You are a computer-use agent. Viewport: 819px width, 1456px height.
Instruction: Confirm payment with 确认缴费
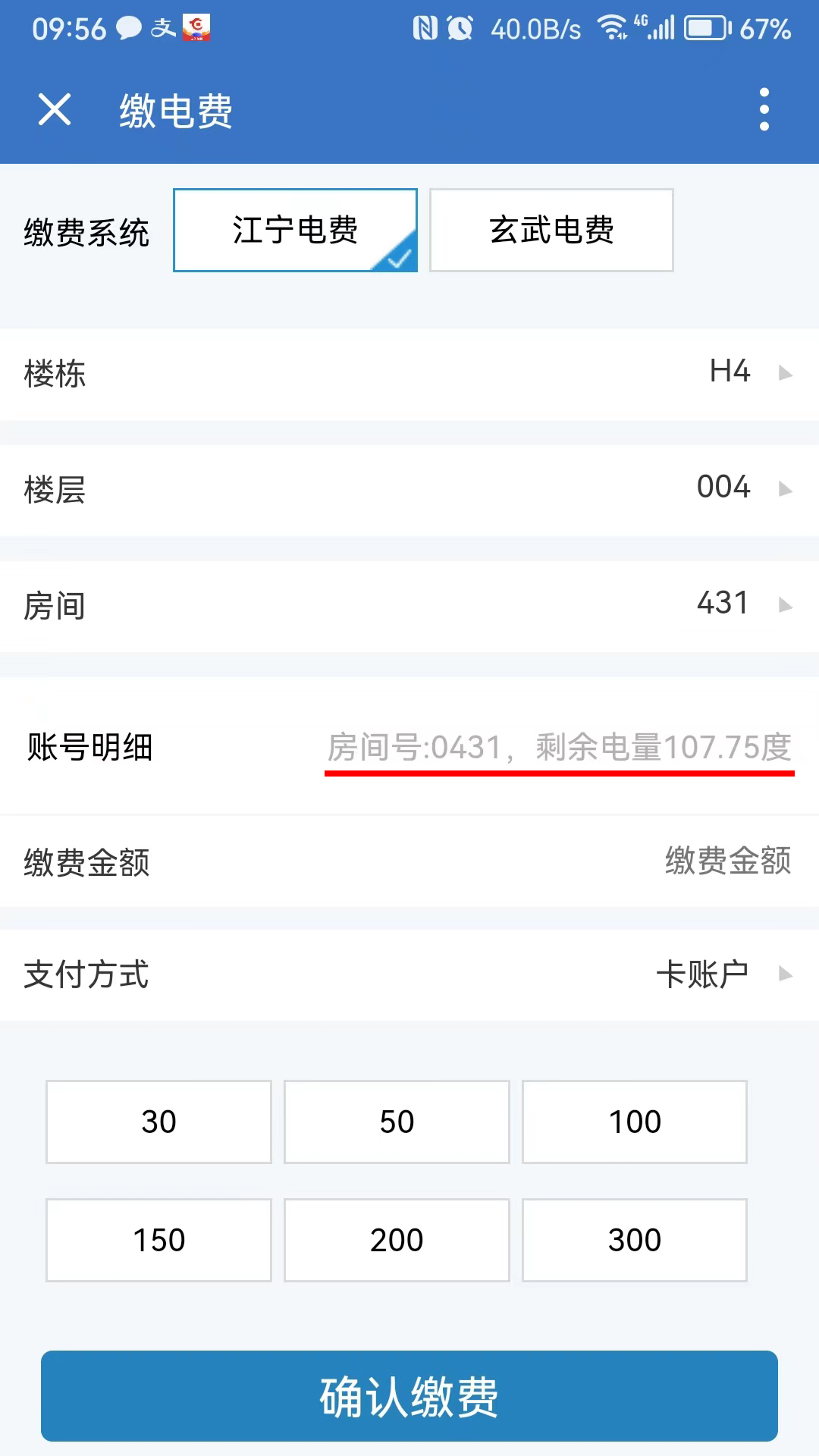click(409, 1396)
